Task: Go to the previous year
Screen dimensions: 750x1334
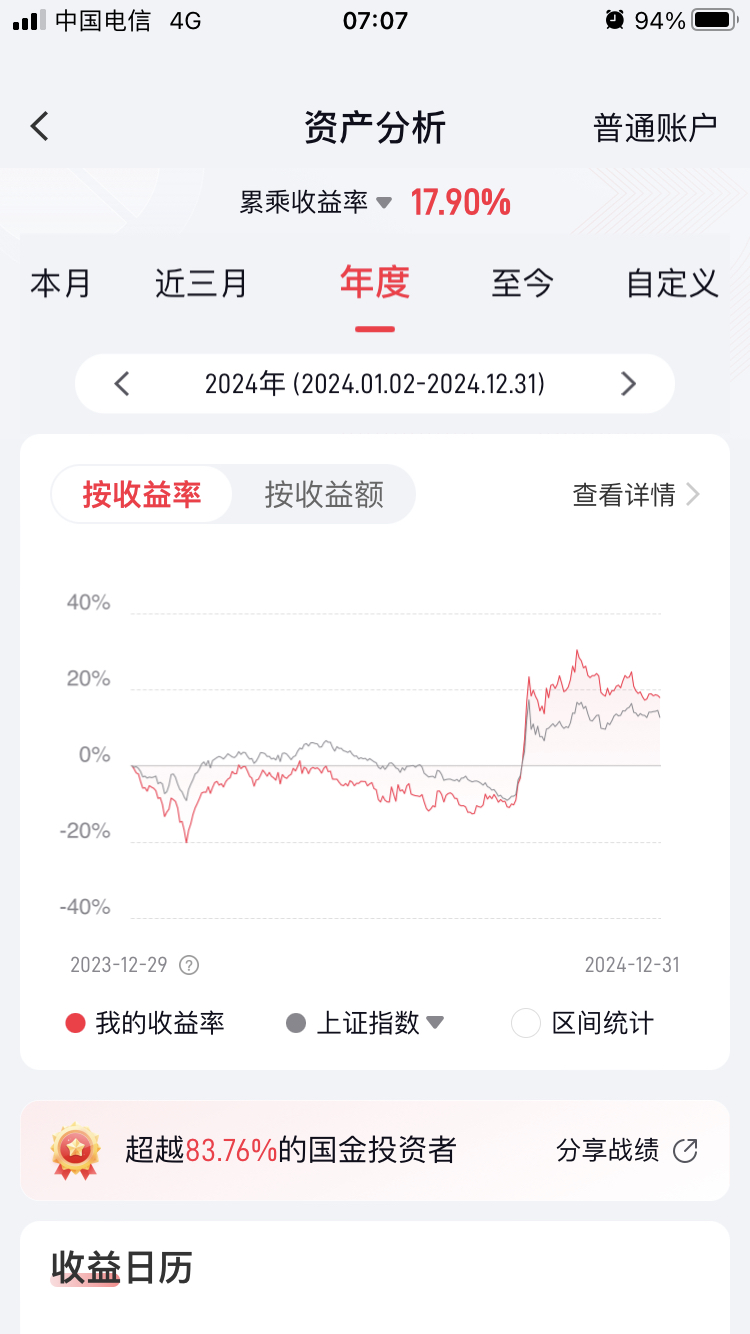Action: [x=122, y=384]
